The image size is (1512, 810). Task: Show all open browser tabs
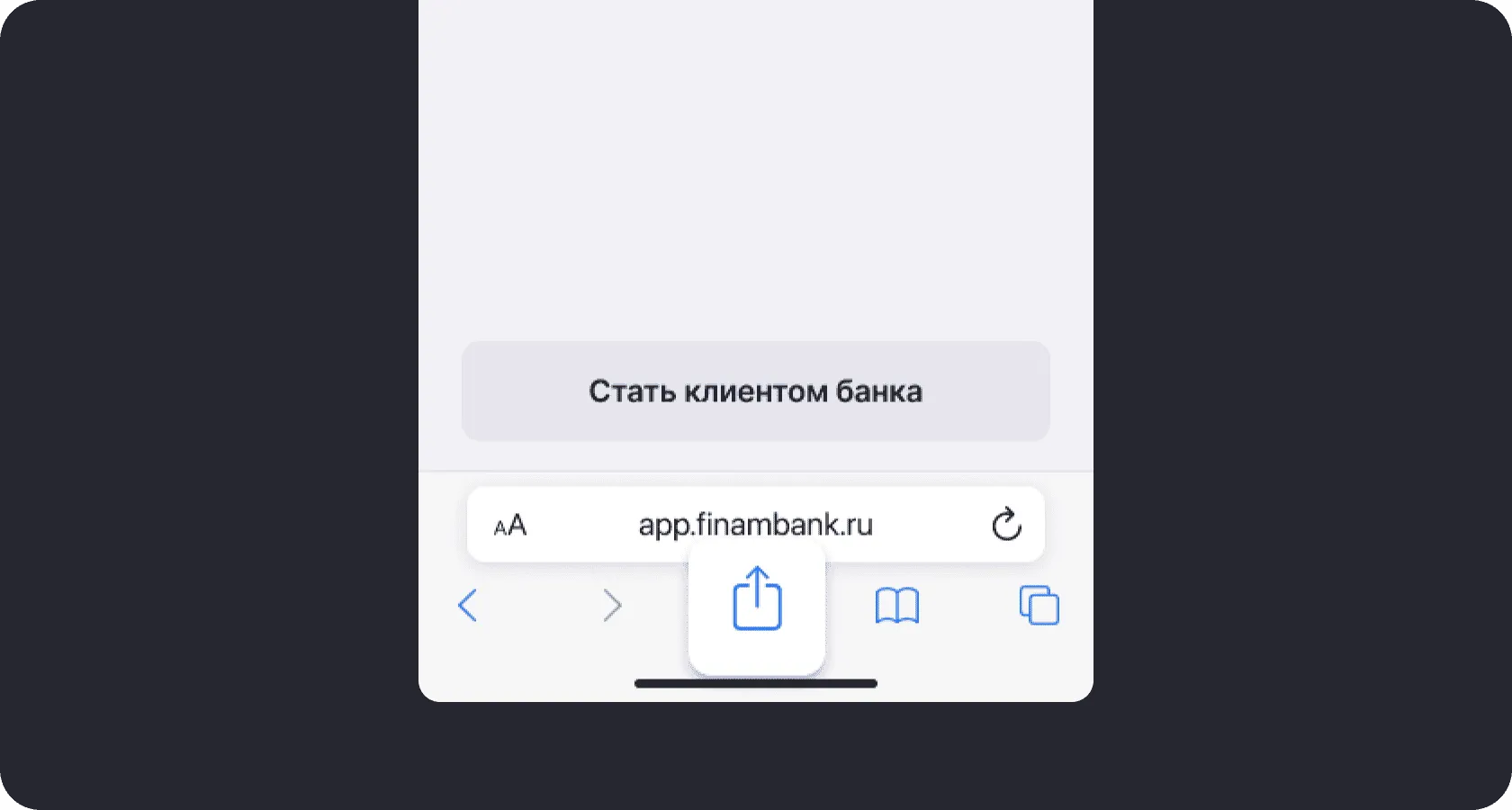1039,606
